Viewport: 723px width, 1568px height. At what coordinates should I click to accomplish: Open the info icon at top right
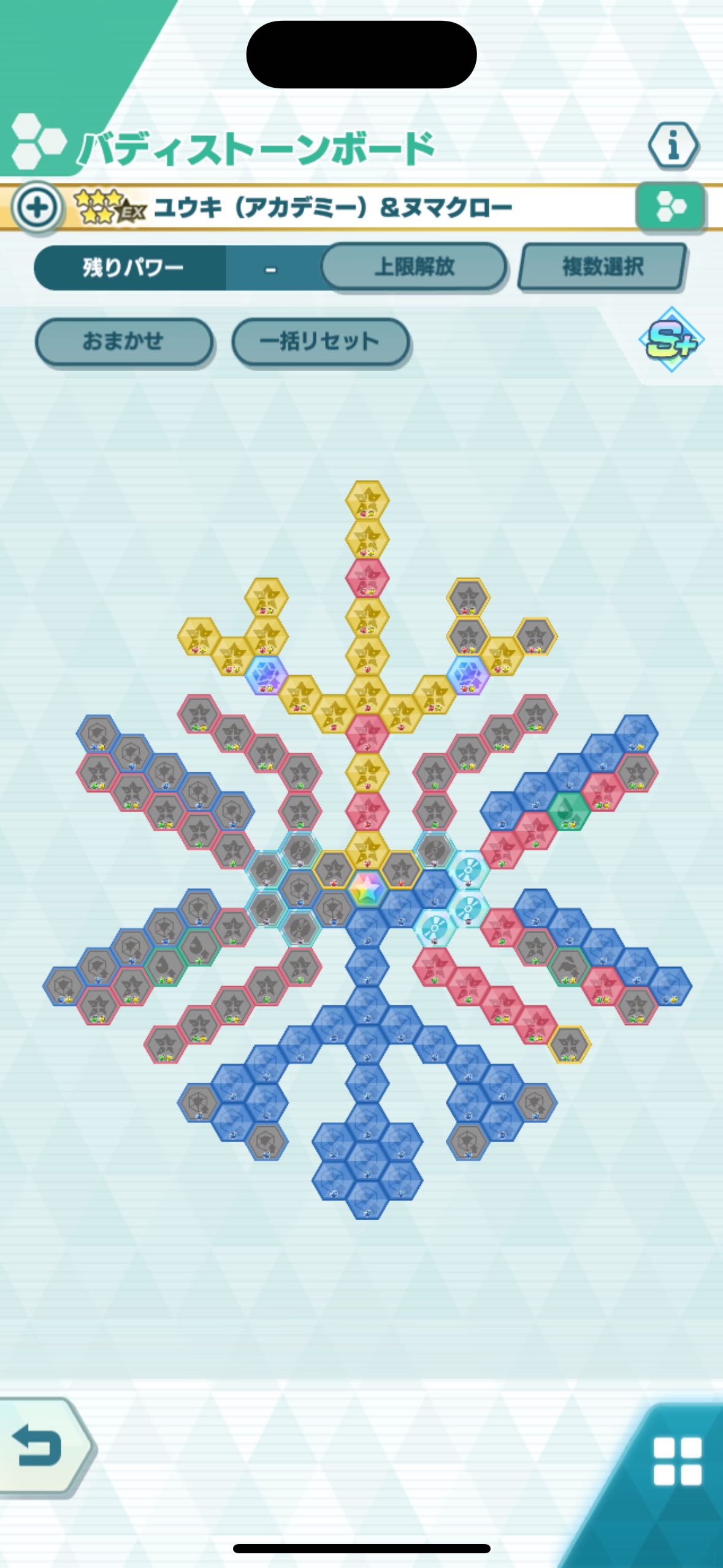(673, 146)
